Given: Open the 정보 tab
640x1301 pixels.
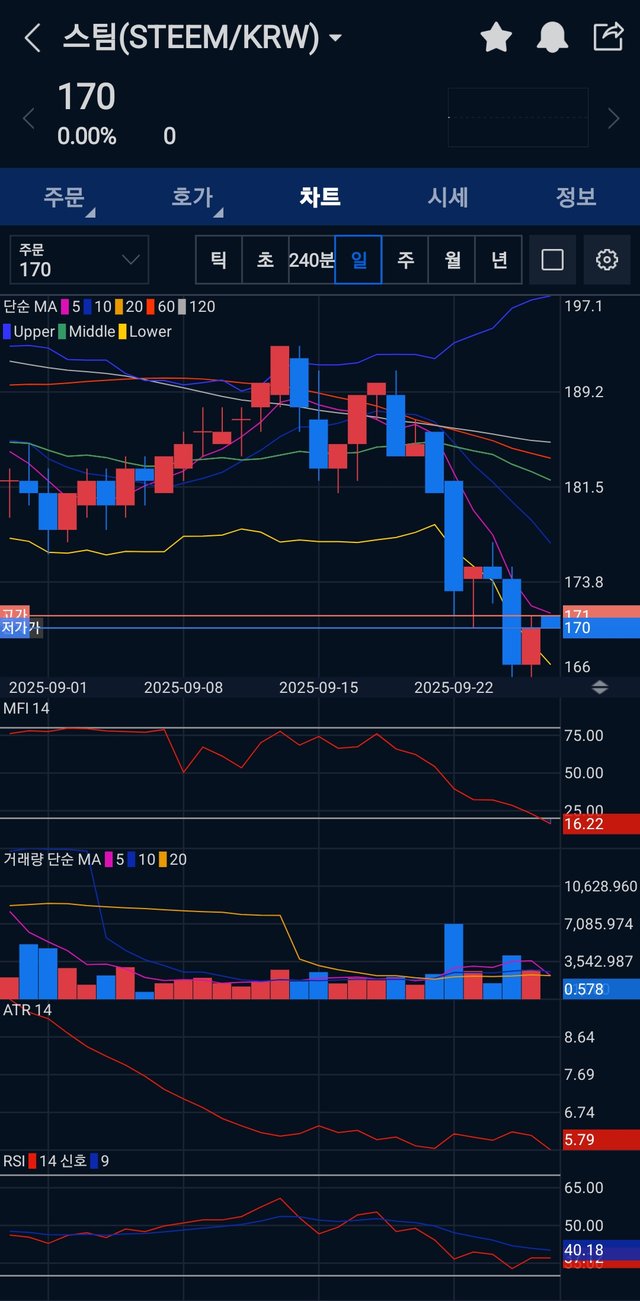Looking at the screenshot, I should tap(576, 197).
